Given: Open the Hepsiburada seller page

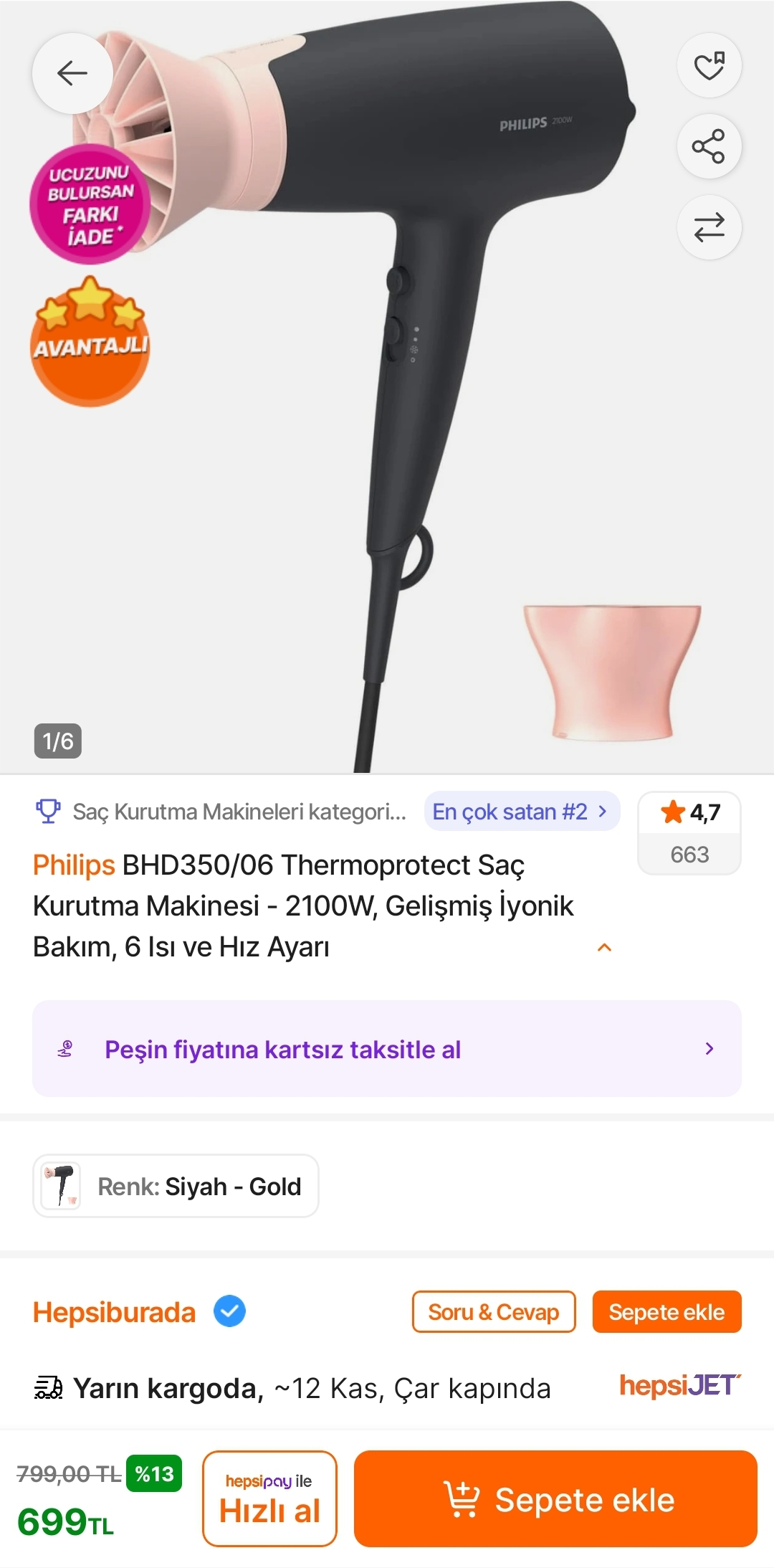Looking at the screenshot, I should (115, 1313).
